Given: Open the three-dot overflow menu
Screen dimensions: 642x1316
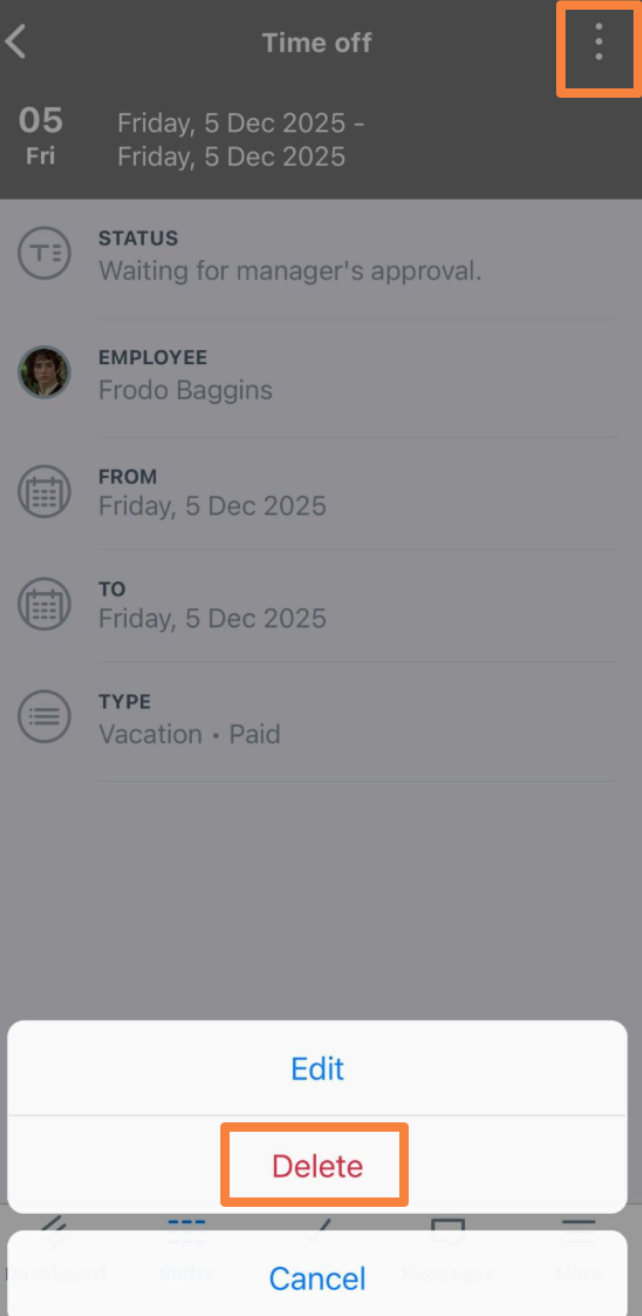Looking at the screenshot, I should (598, 43).
